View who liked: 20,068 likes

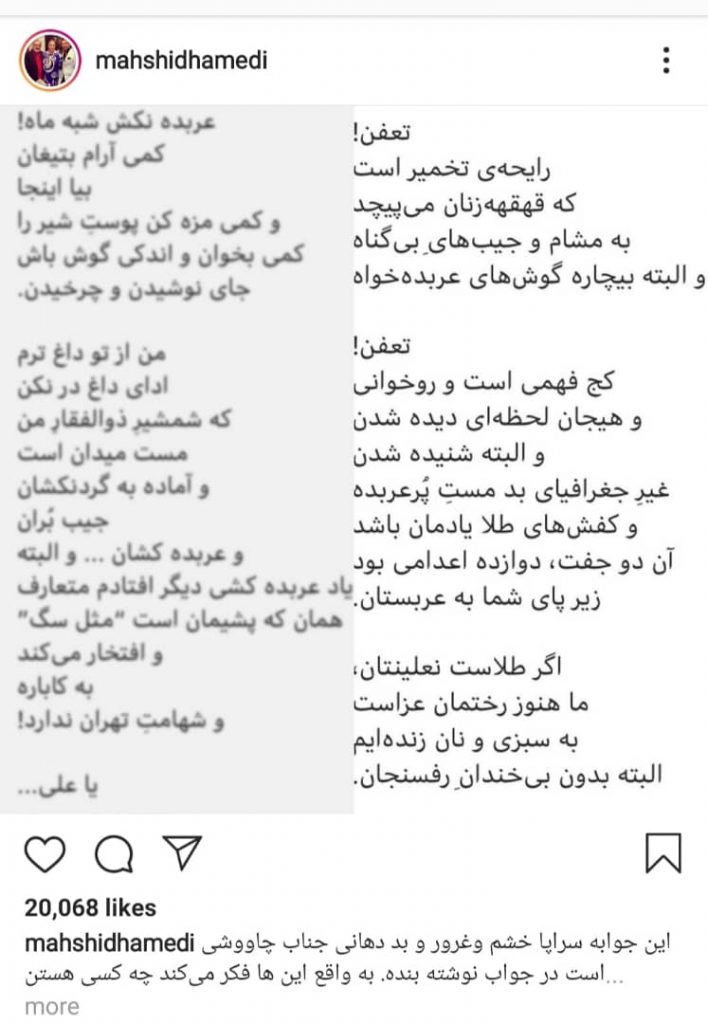(x=90, y=908)
